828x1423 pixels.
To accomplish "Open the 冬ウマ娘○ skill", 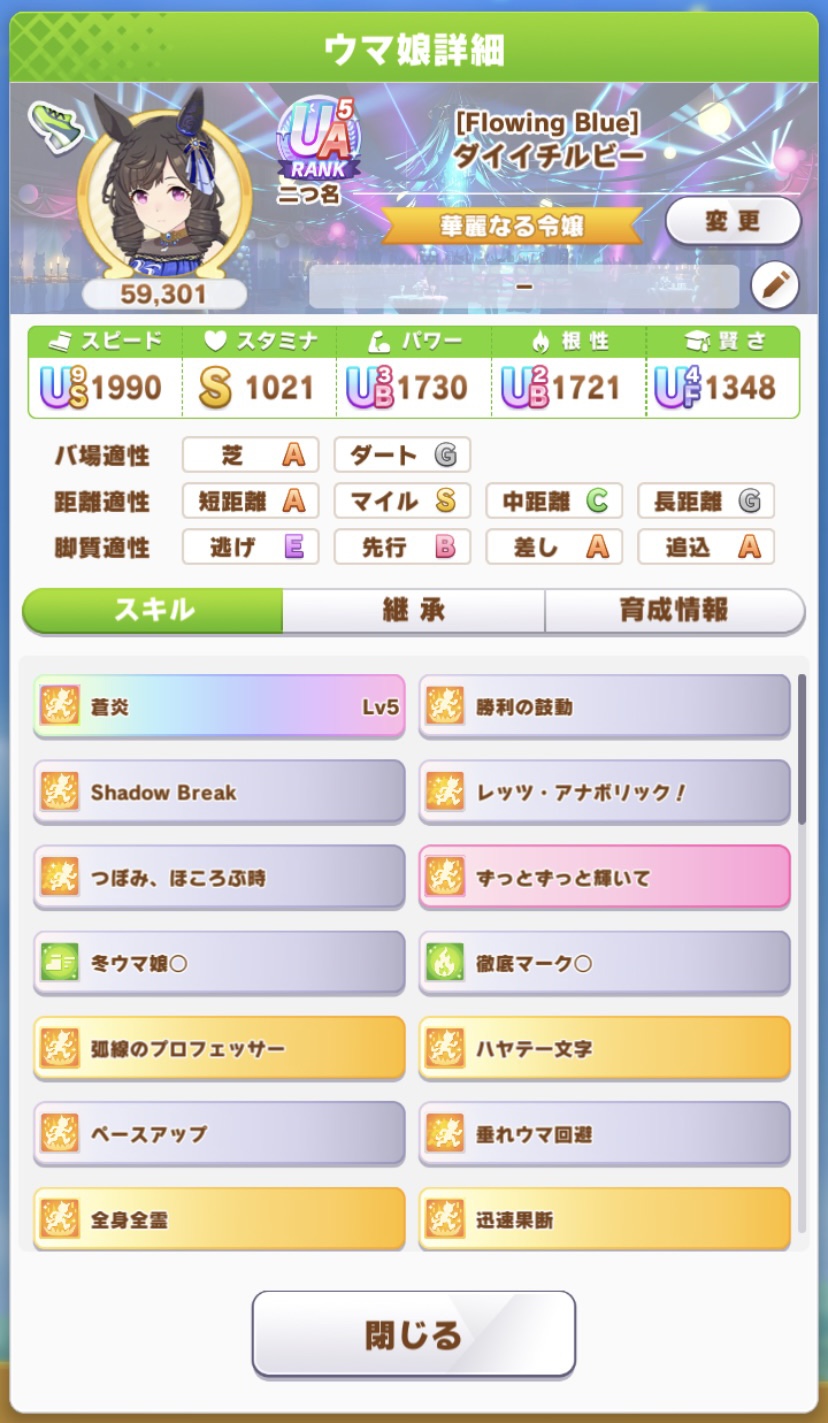I will click(x=219, y=964).
